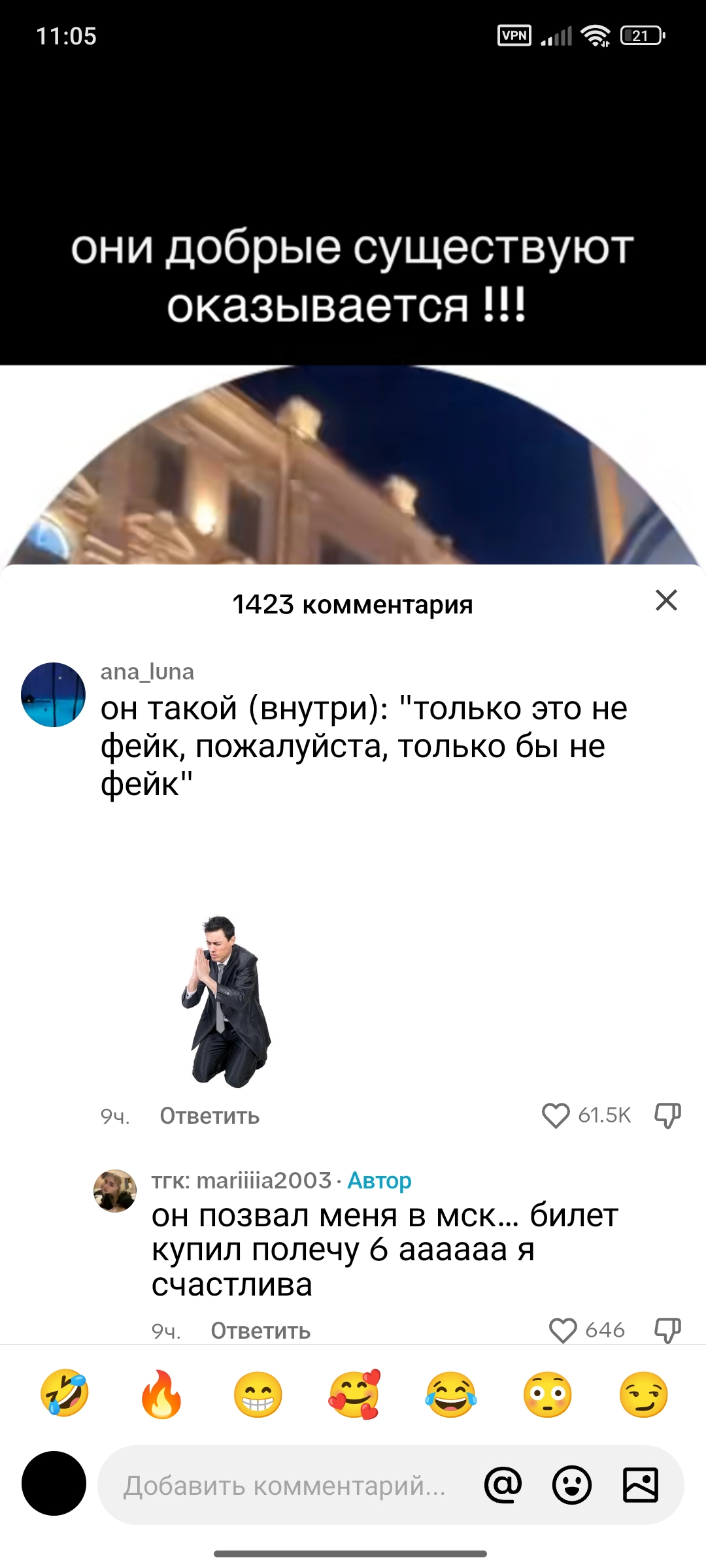Dislike the author's reply mariiiia2003
The image size is (706, 1568).
667,1330
